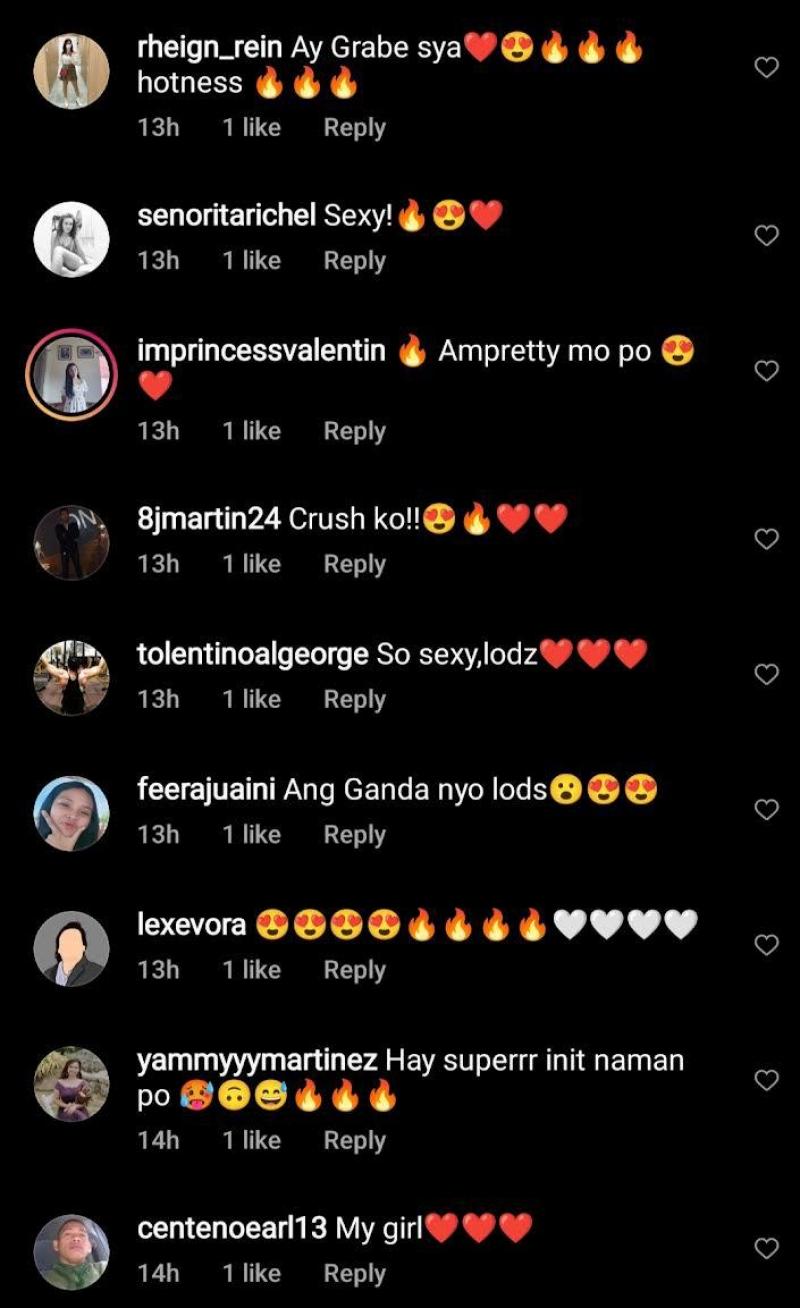The image size is (800, 1308).
Task: Open imprincessvalentin's profile picture
Action: click(71, 375)
